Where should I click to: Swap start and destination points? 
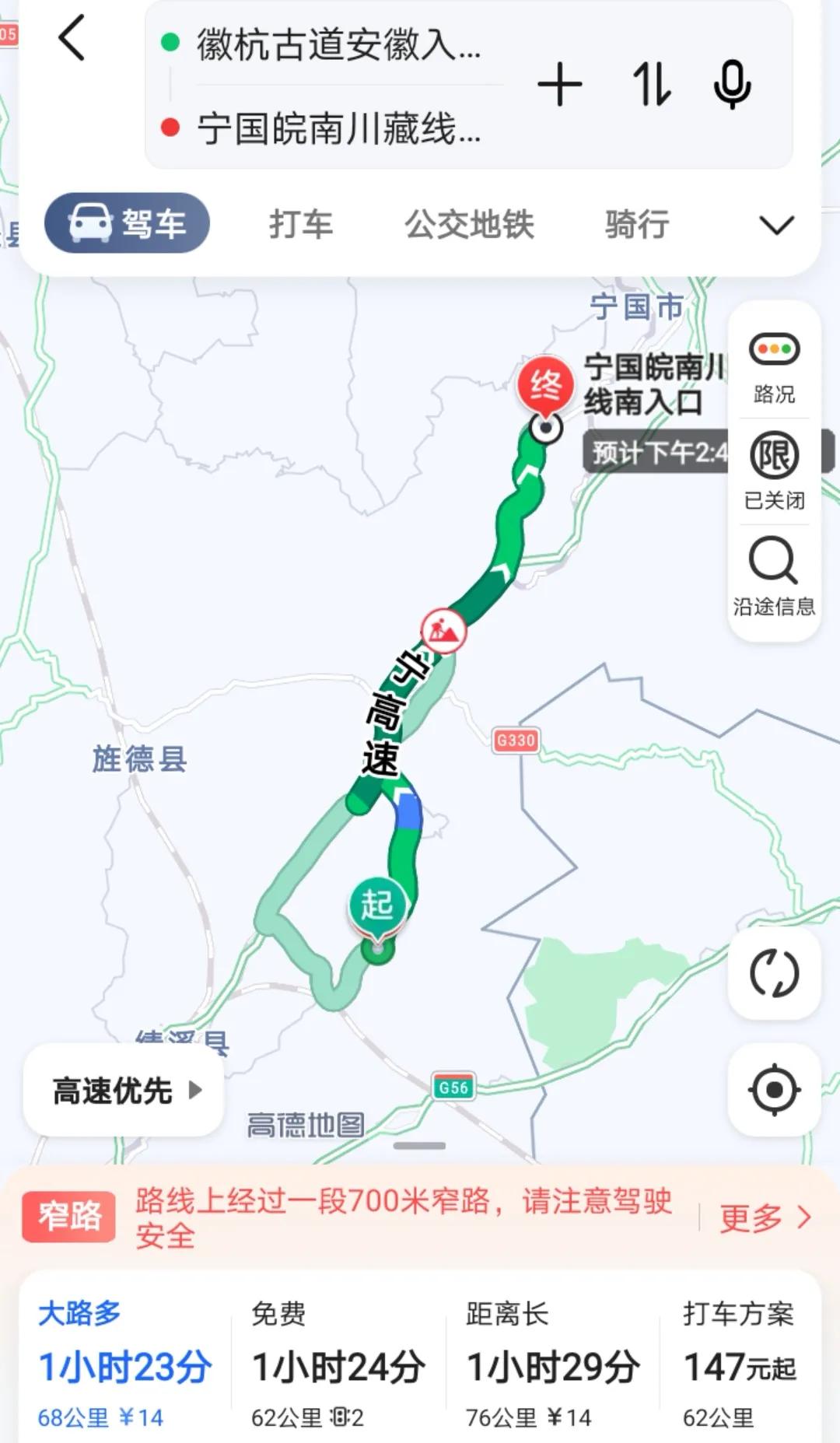click(651, 84)
